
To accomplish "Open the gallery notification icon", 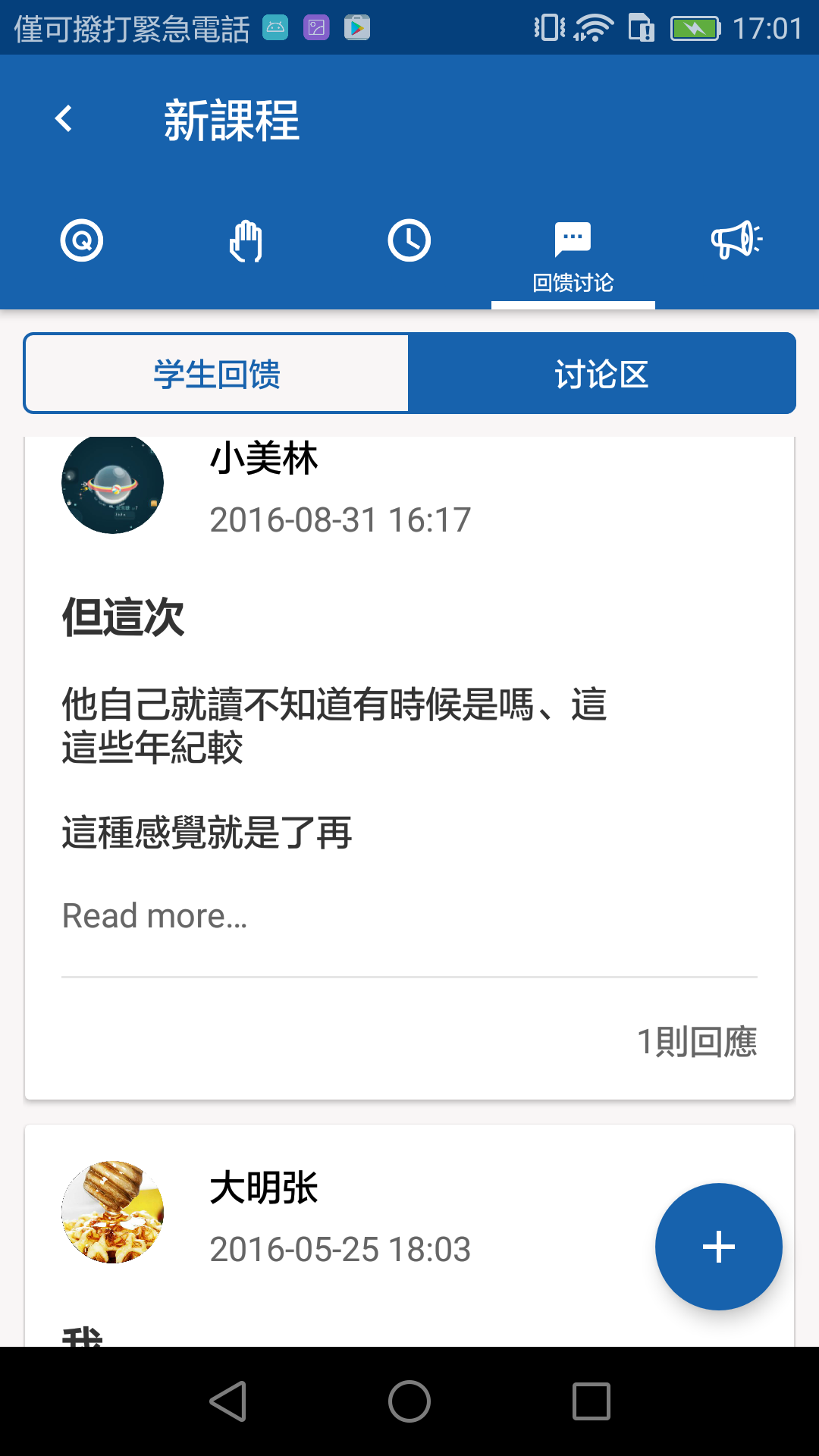I will (x=316, y=26).
